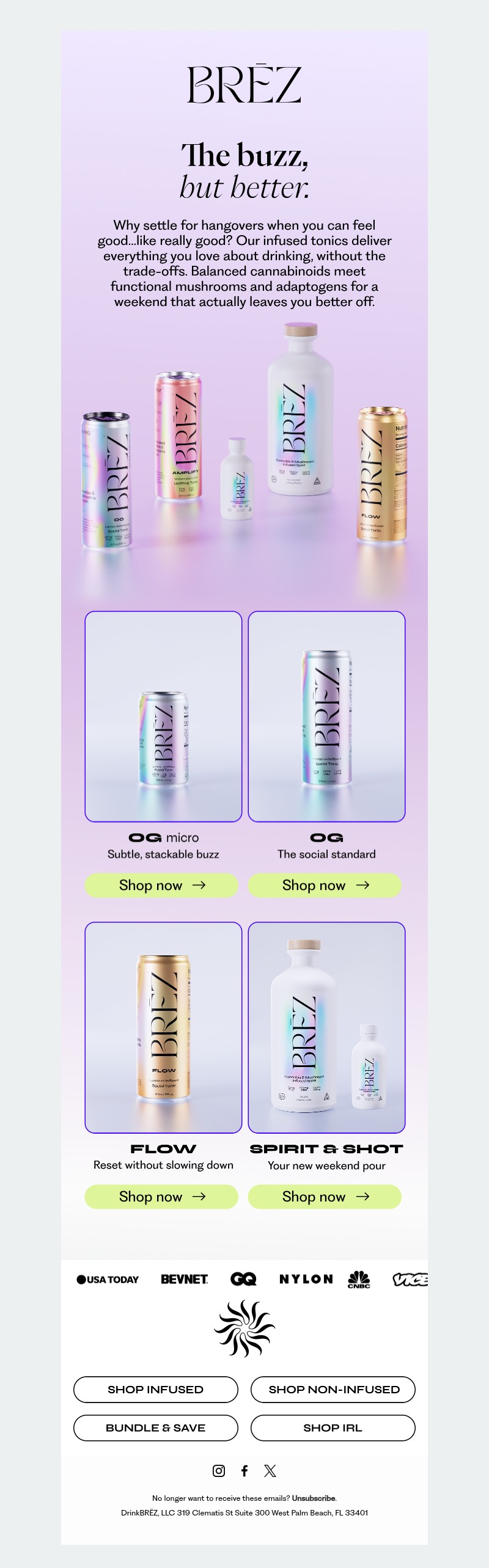
Task: Shop now for OG micro
Action: click(x=161, y=885)
